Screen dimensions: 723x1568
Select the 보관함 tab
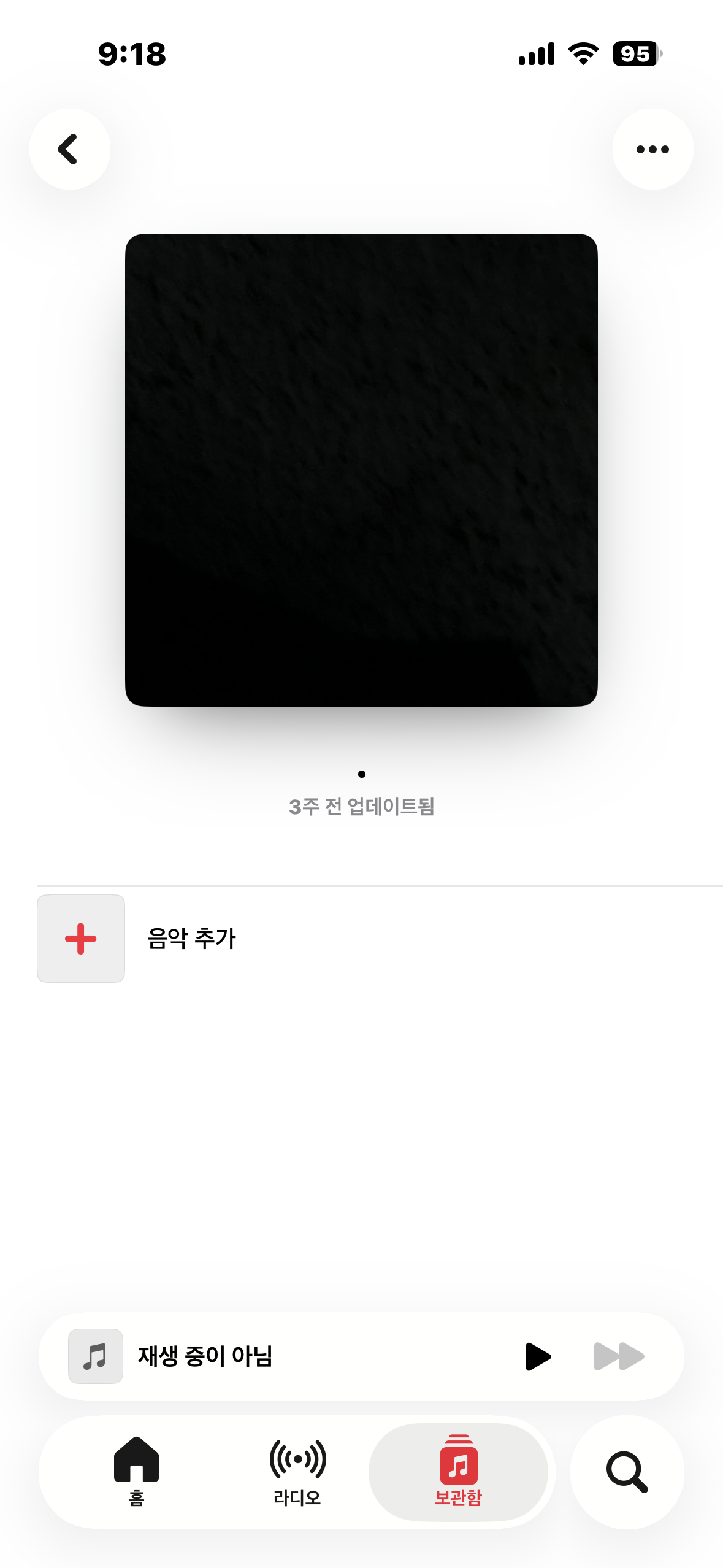(458, 1471)
